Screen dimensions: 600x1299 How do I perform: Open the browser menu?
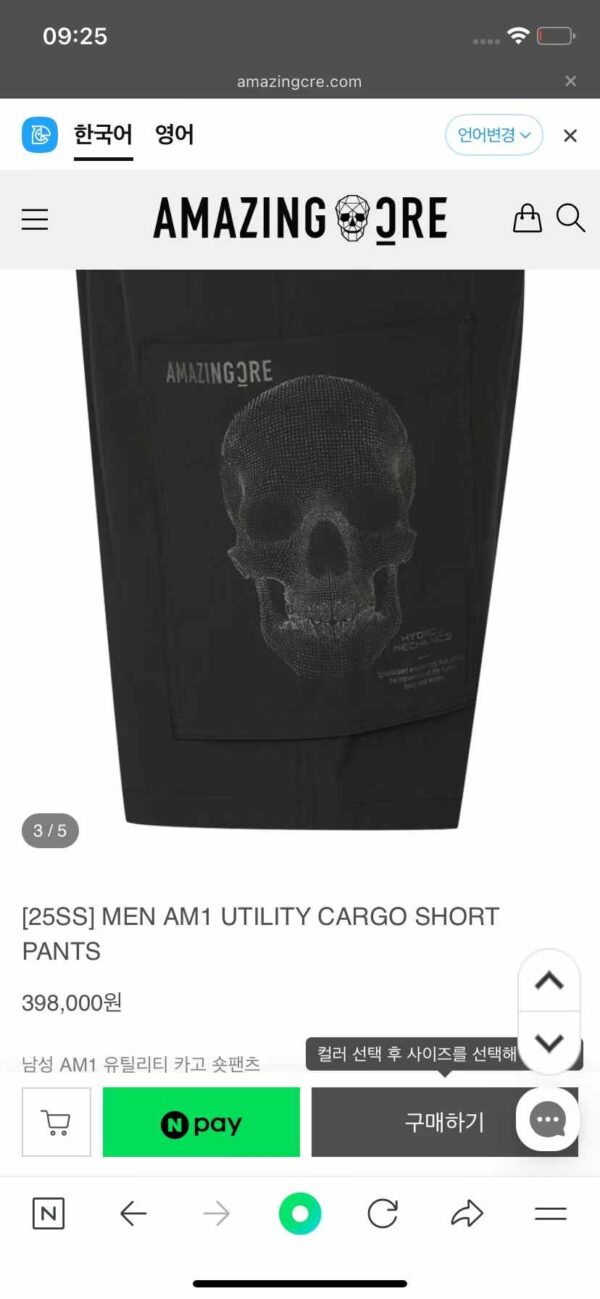(551, 1214)
